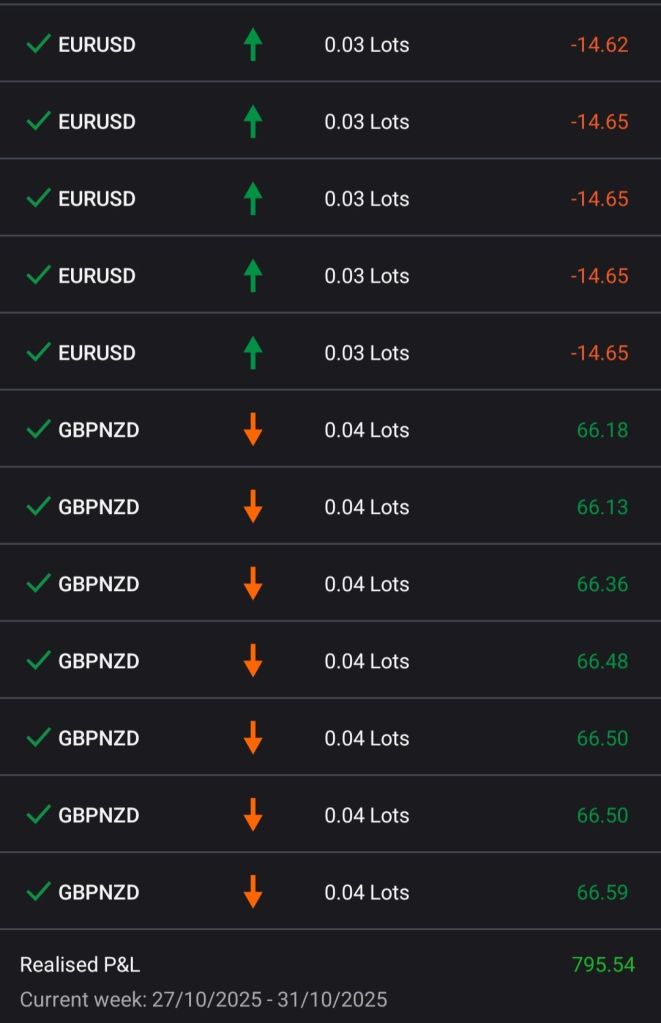
Task: Select the GBPNZD trade showing 66.36
Action: point(330,584)
